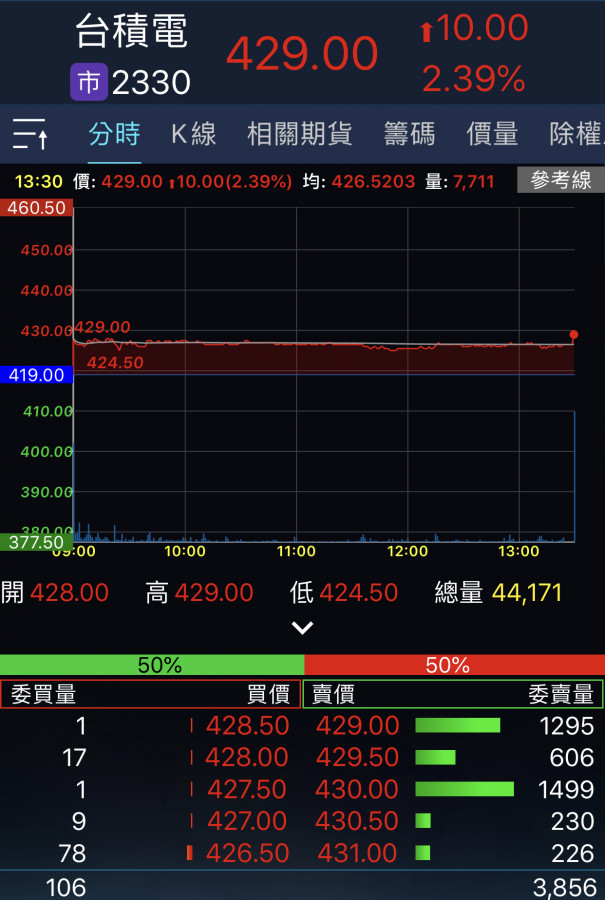
Task: View the 價量 tab
Action: click(492, 134)
